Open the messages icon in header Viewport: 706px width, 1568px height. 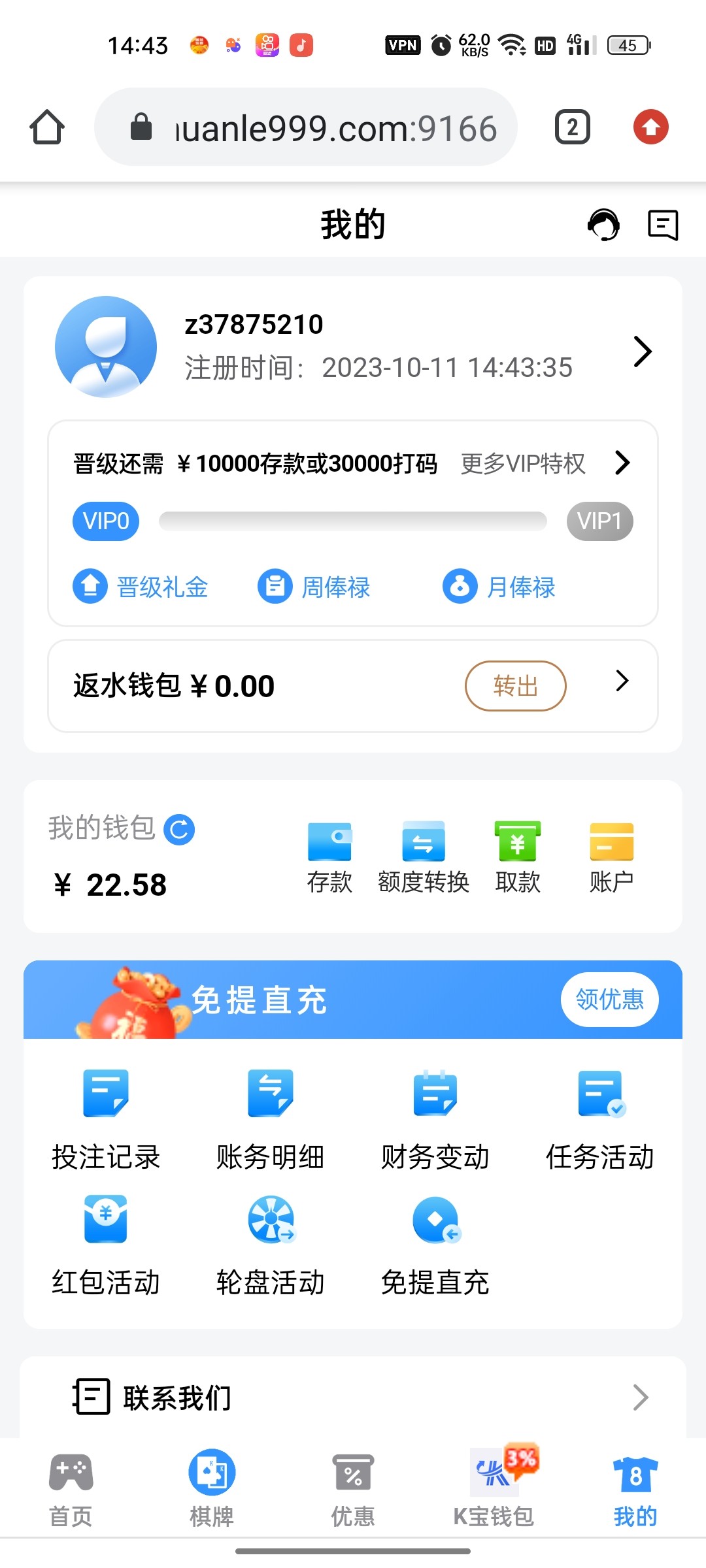click(662, 225)
